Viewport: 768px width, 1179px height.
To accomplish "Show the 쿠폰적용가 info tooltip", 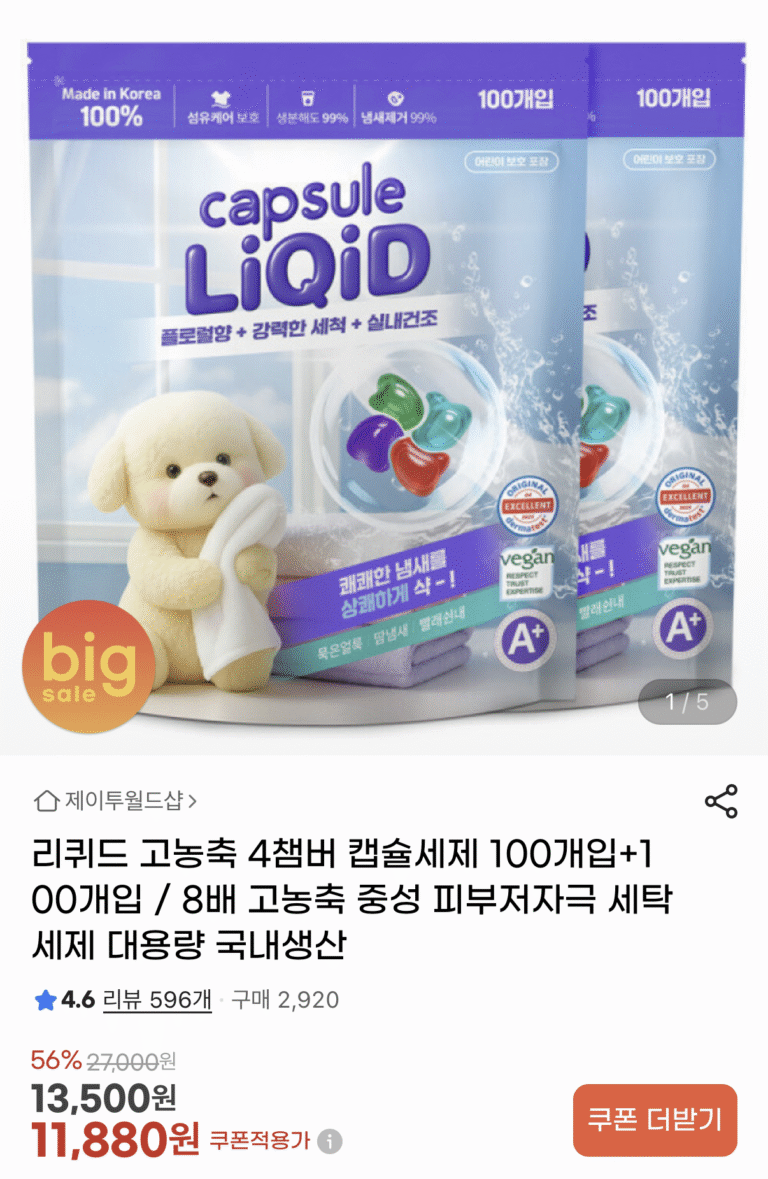I will click(330, 1142).
